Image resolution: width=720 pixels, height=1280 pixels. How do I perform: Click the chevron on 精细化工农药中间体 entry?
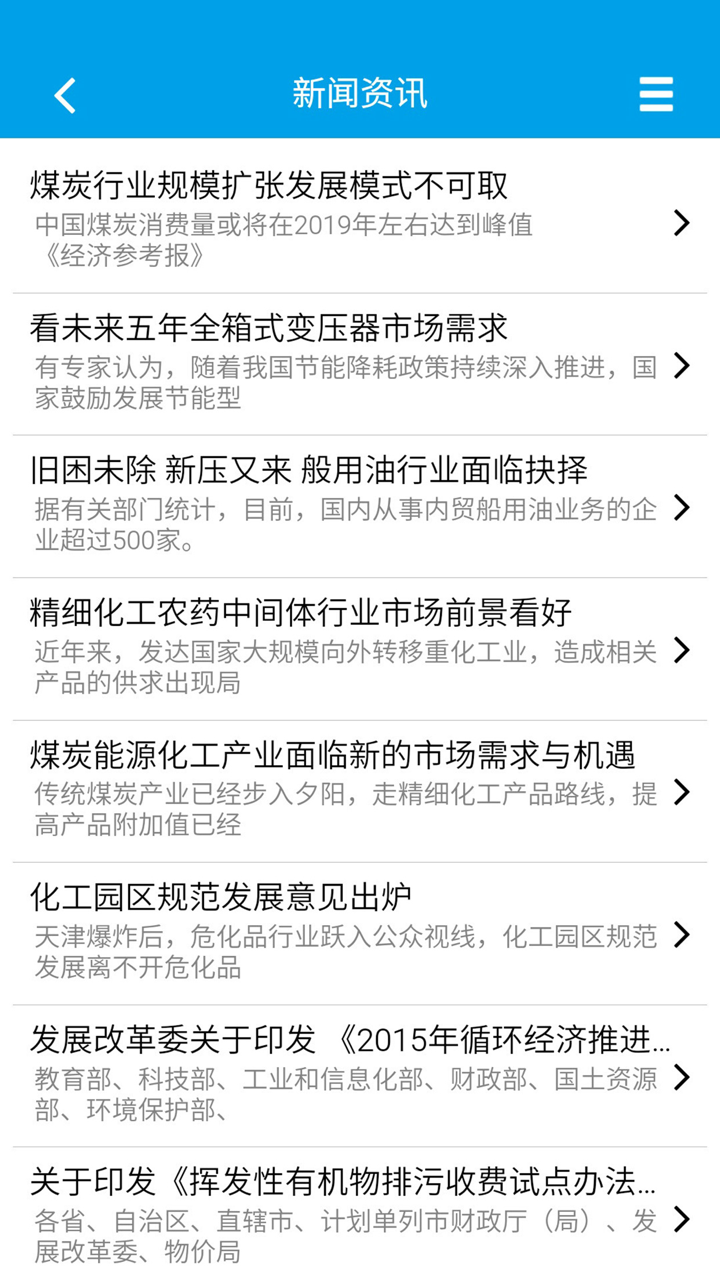pos(683,650)
